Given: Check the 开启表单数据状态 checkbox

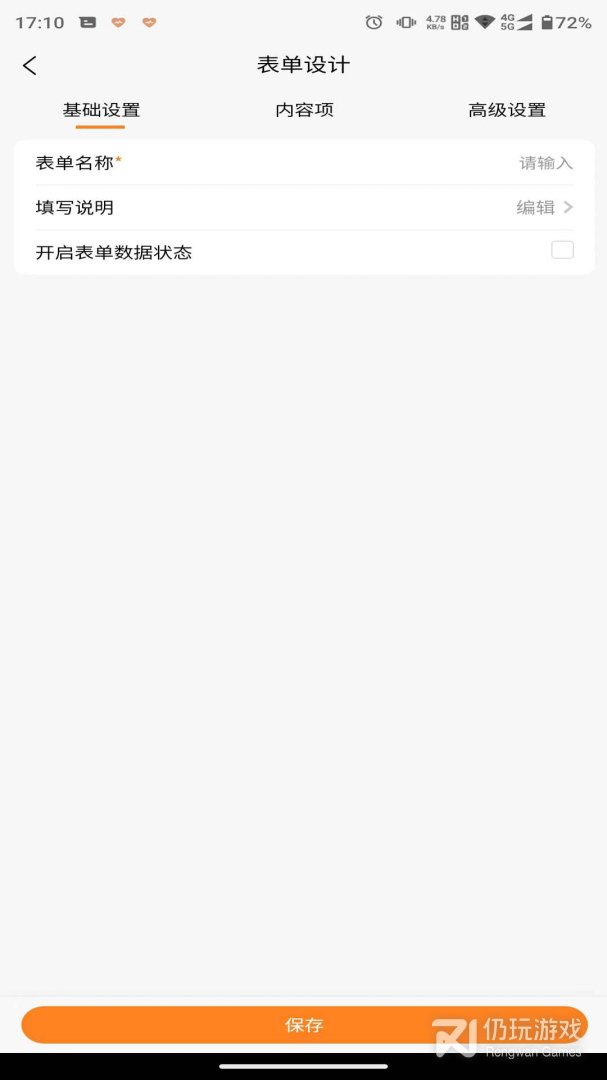Looking at the screenshot, I should pos(562,250).
